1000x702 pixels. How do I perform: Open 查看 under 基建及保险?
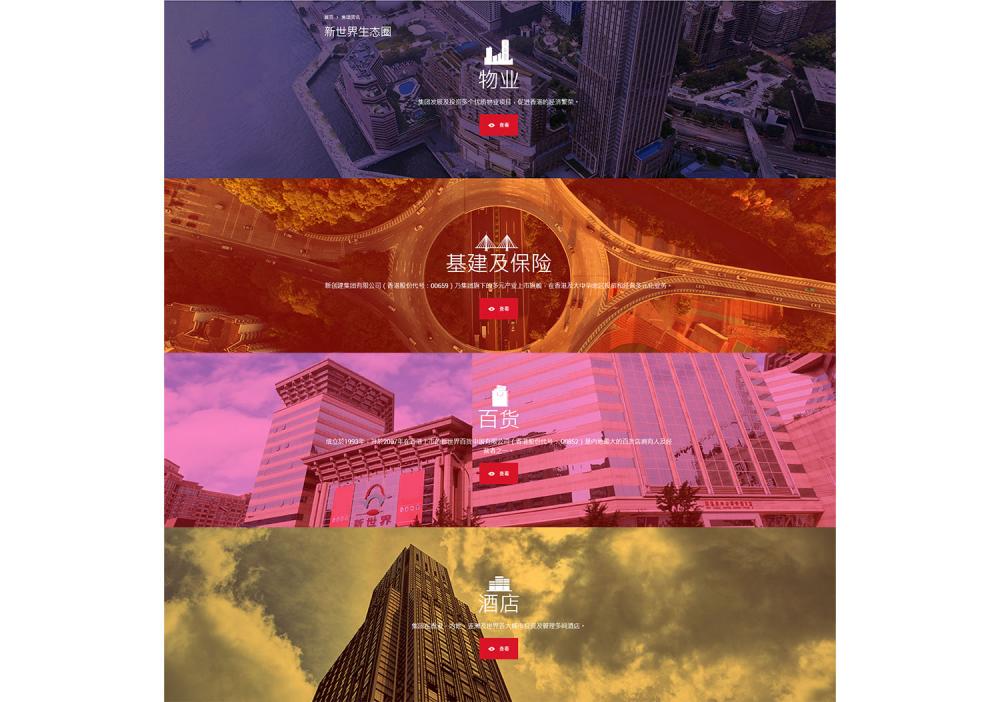click(498, 309)
